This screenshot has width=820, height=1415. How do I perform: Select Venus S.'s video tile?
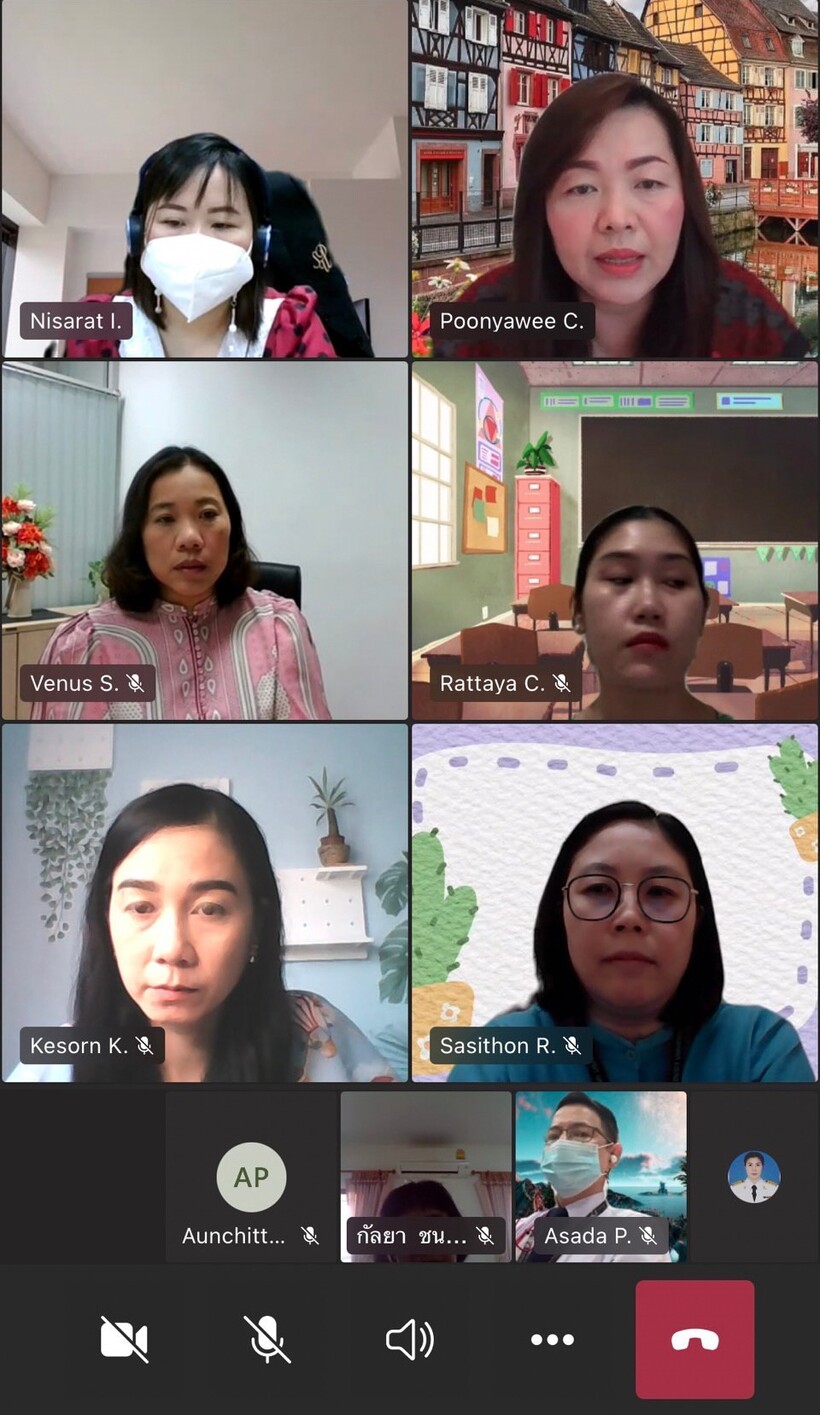pyautogui.click(x=205, y=541)
